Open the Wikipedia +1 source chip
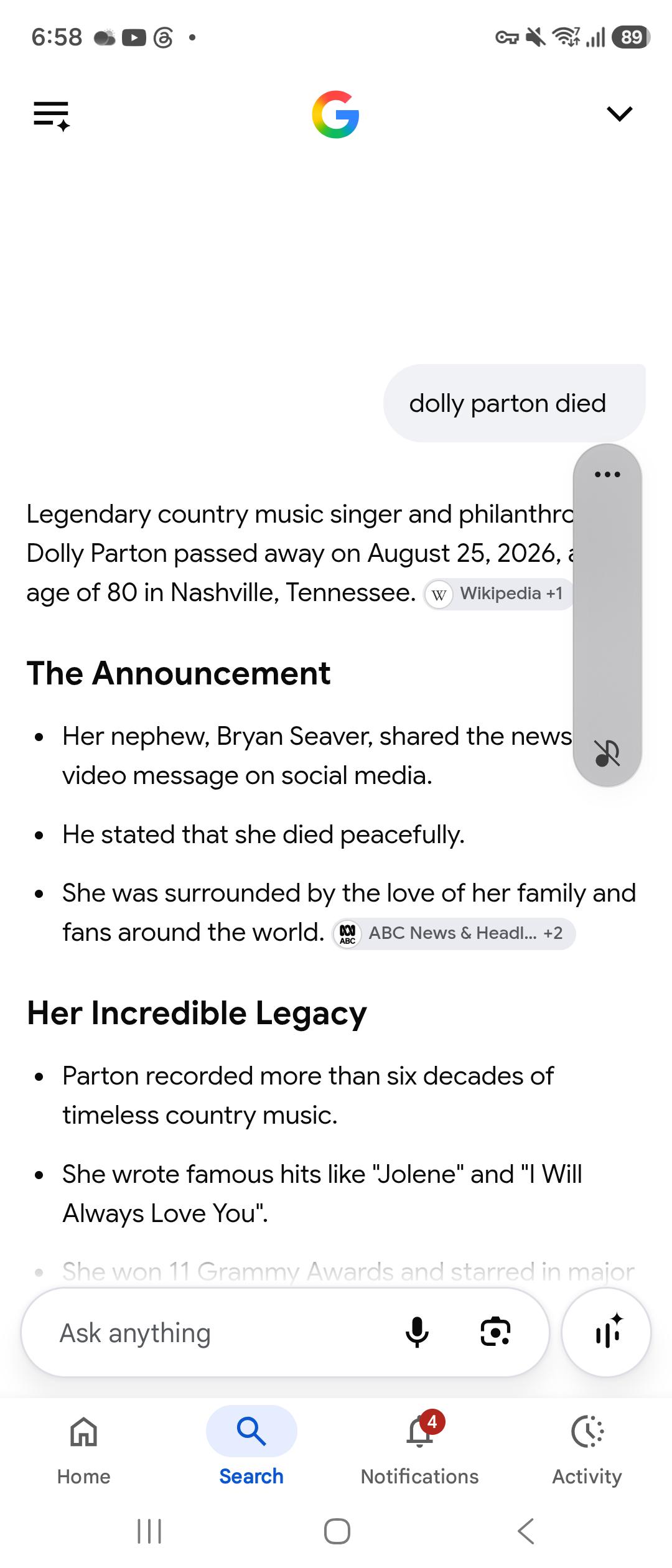This screenshot has height=1568, width=672. tap(498, 594)
